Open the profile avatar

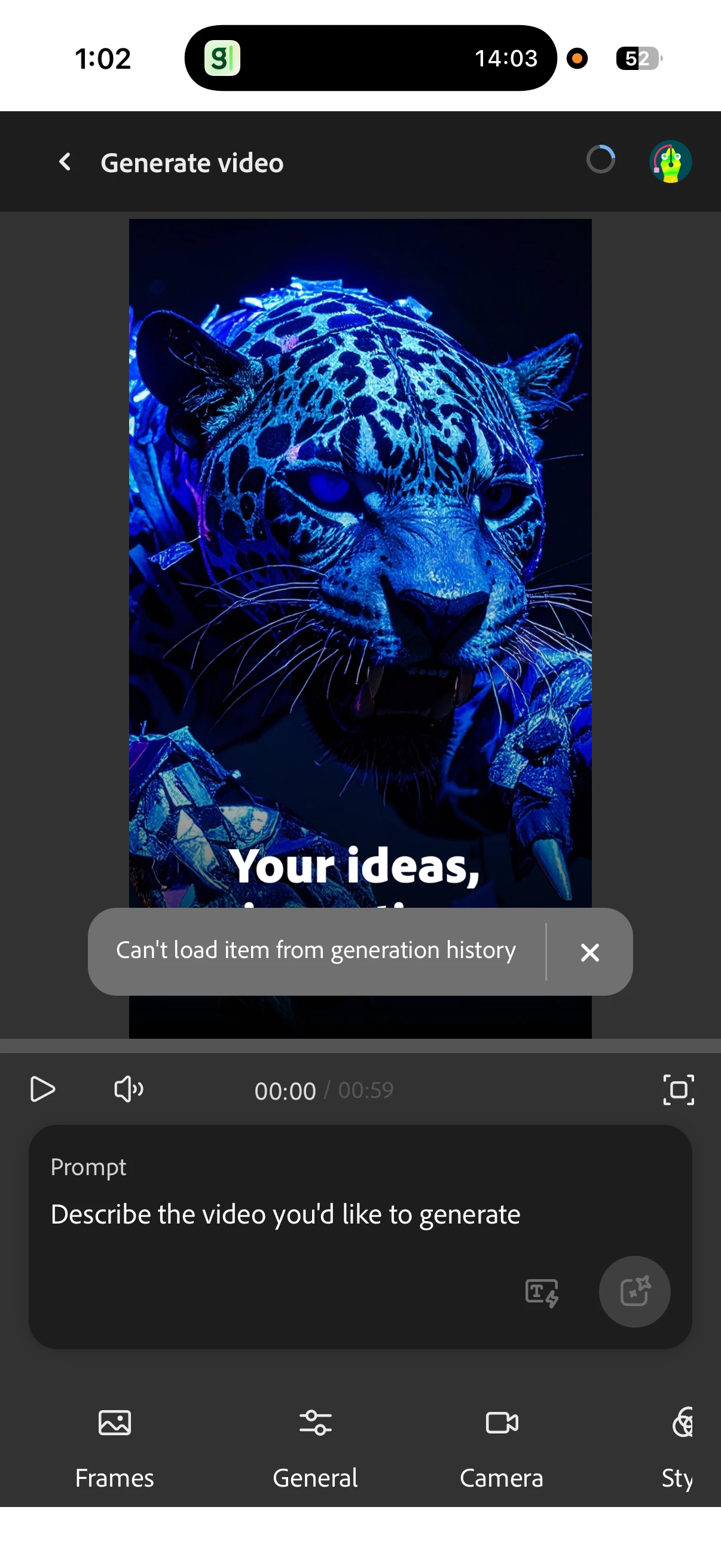pos(670,162)
